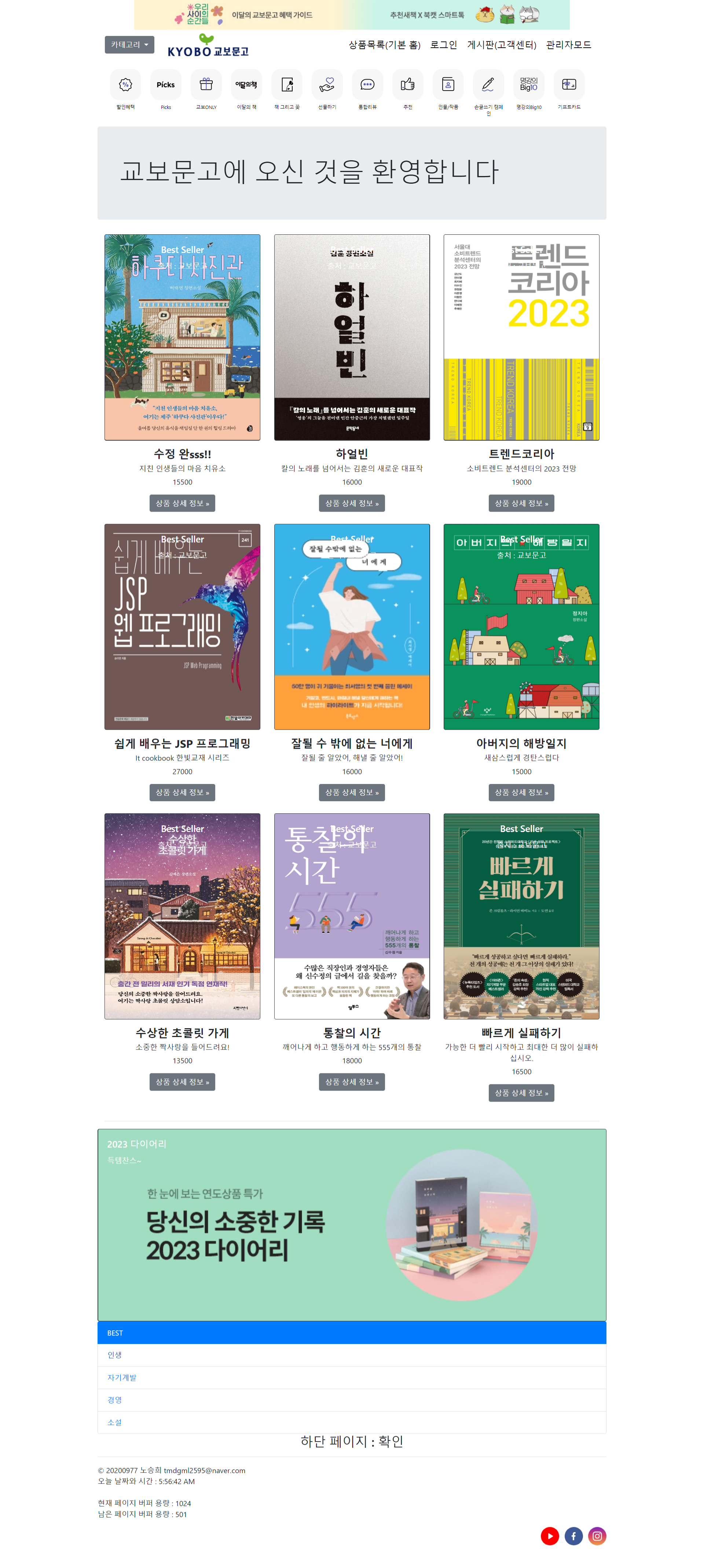View details for 트렌드코리아
Screen dimensions: 704x1568
click(x=521, y=503)
